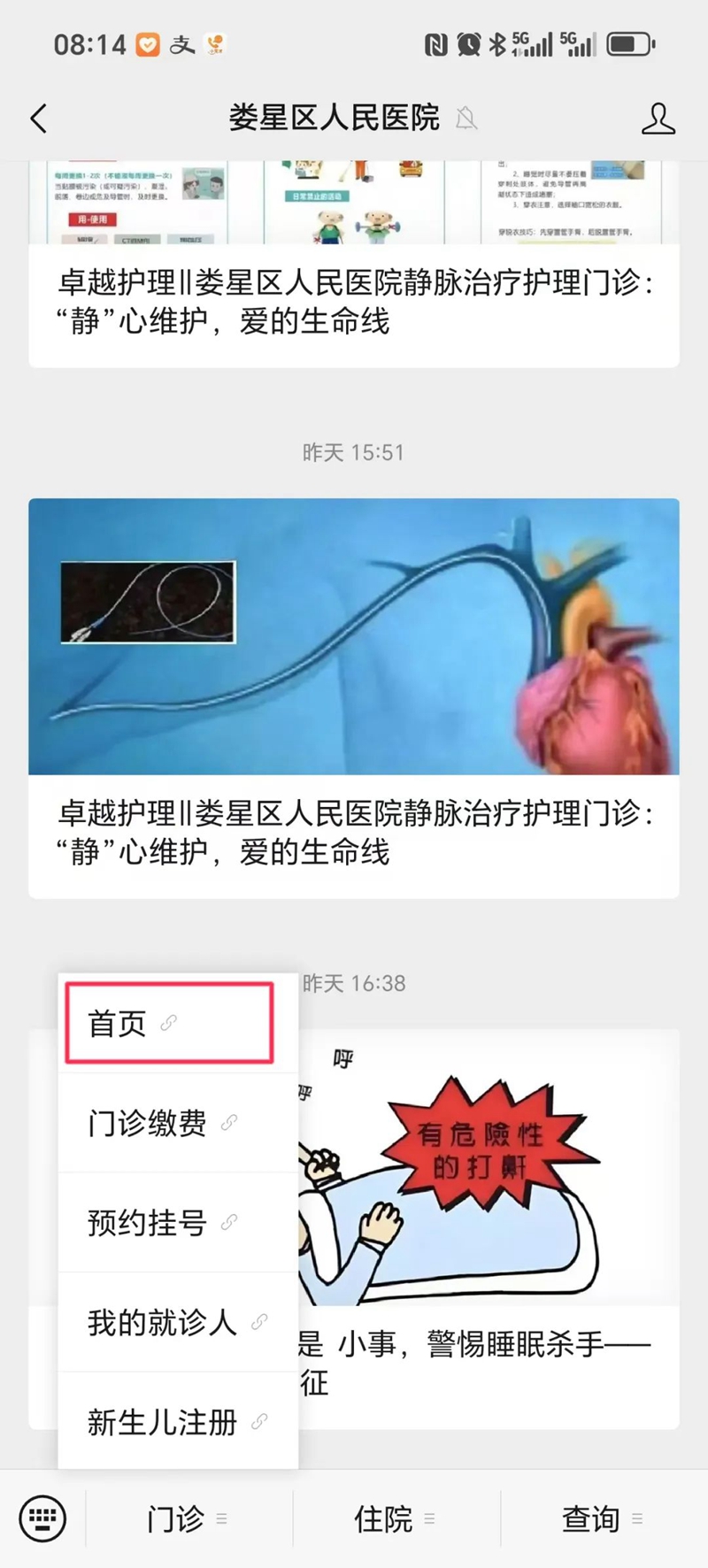708x1568 pixels.
Task: Open the 警惕睡眠杀手 article card
Action: coord(487,1239)
